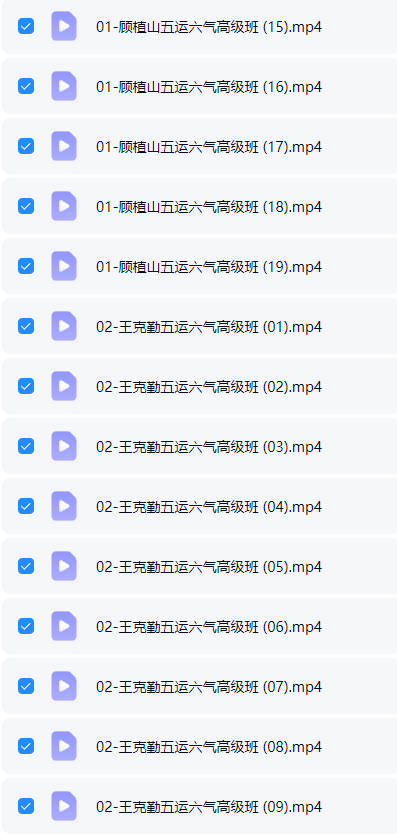Image resolution: width=397 pixels, height=834 pixels.
Task: Deselect 01-顾植山五运六气高级班 (17).mp4 checkbox
Action: 26,146
